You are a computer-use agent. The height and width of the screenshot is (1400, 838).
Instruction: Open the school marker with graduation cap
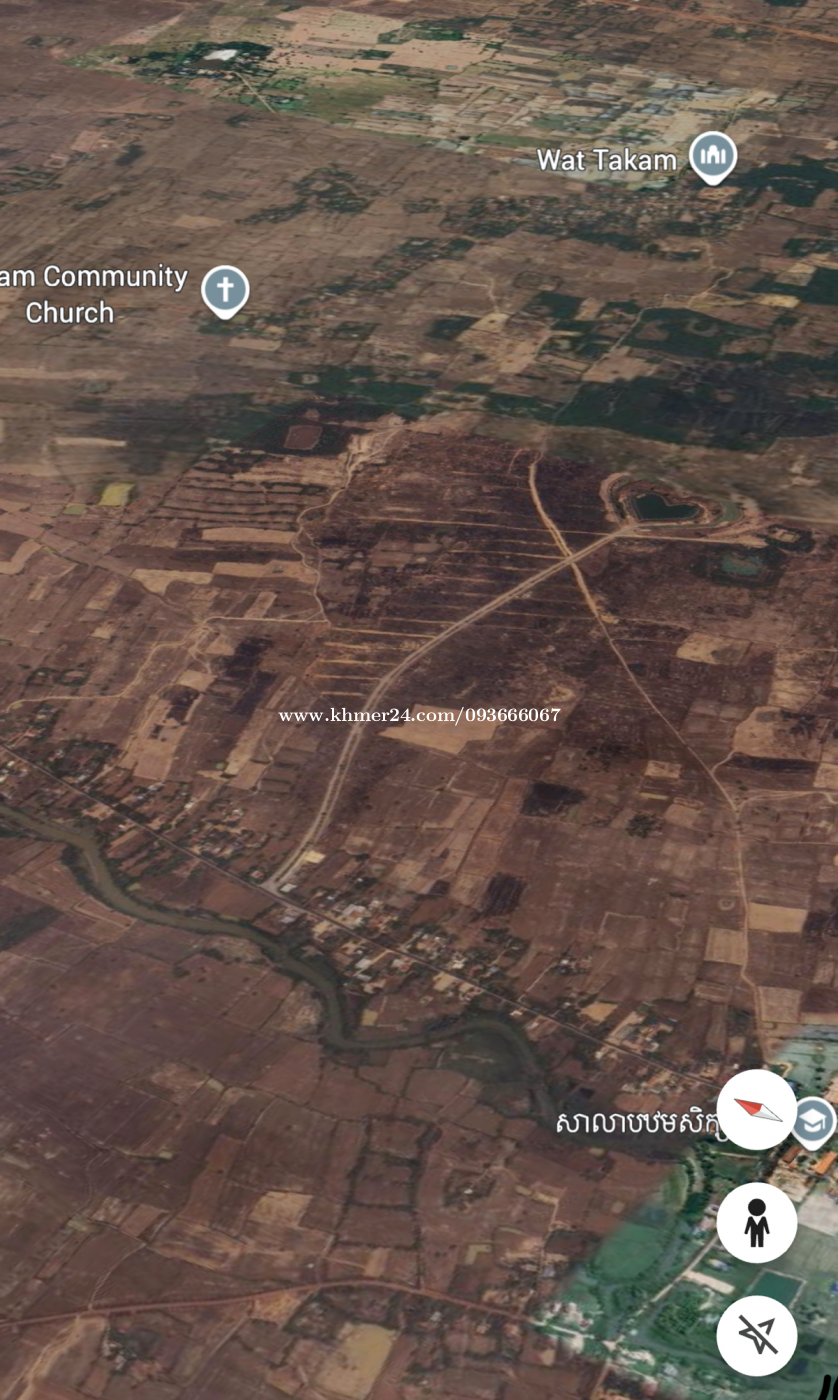(x=816, y=1122)
